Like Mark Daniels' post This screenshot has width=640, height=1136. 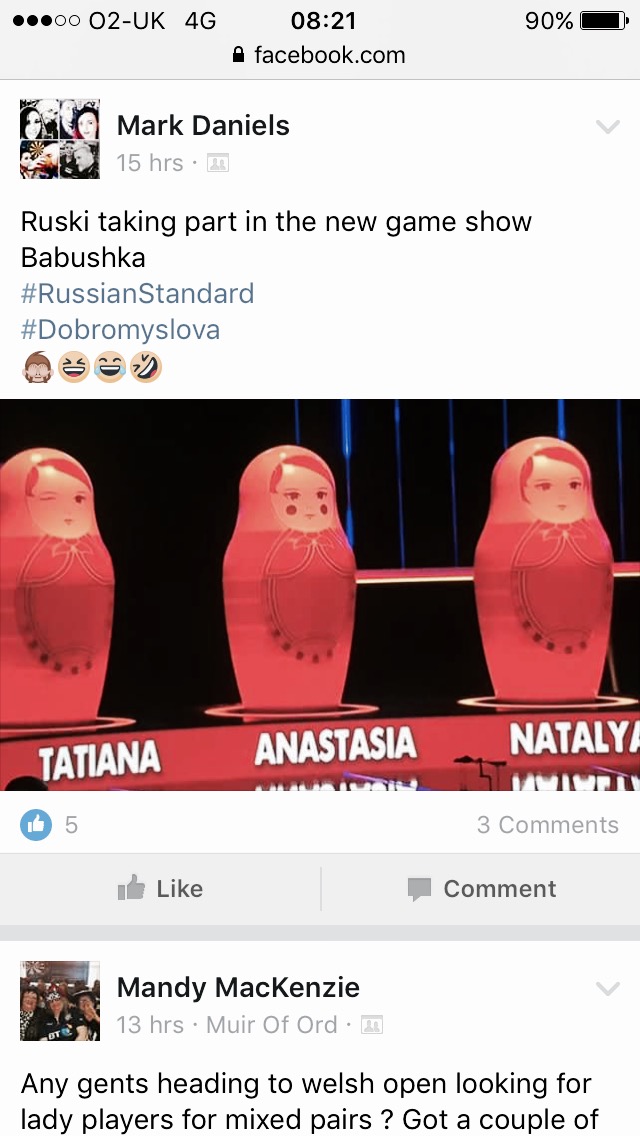(x=160, y=888)
